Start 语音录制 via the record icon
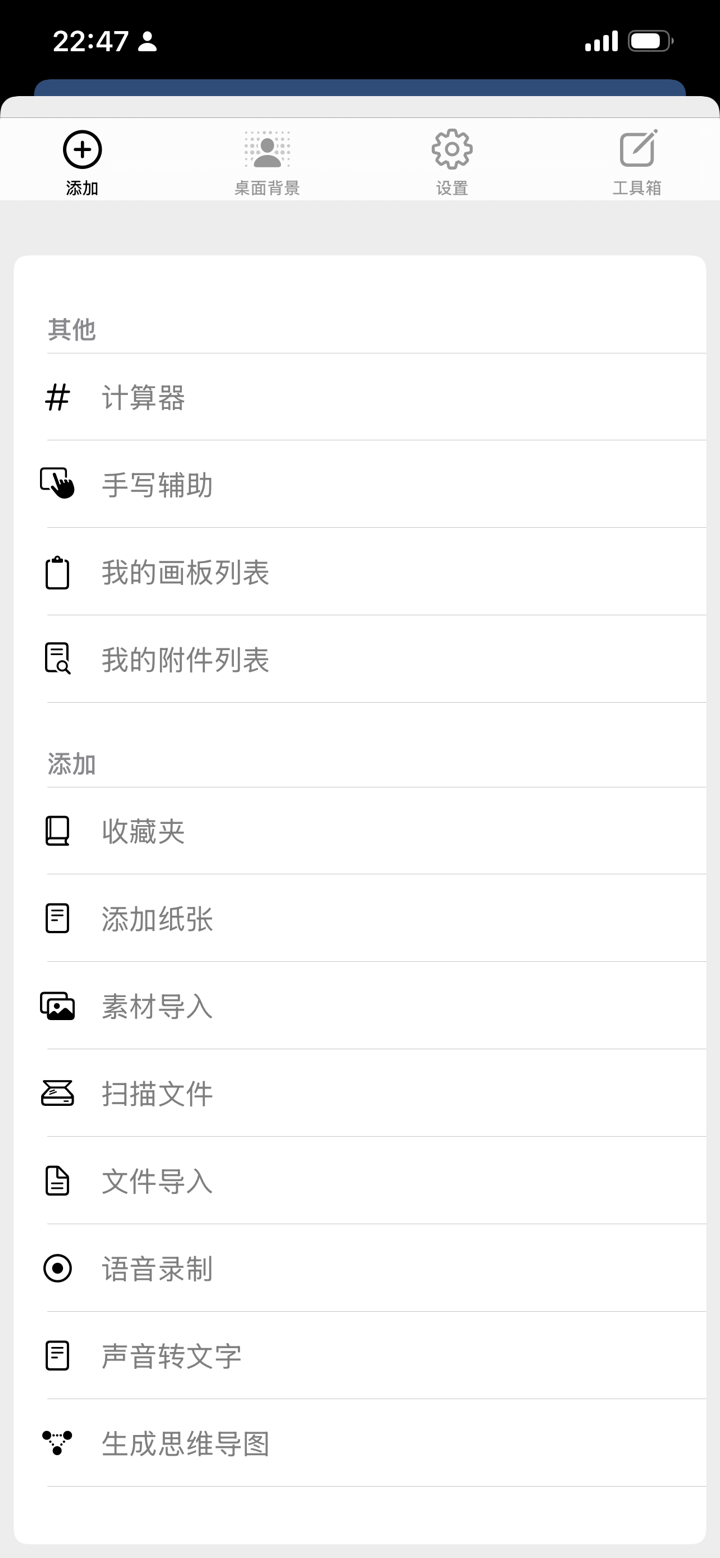 point(58,1268)
